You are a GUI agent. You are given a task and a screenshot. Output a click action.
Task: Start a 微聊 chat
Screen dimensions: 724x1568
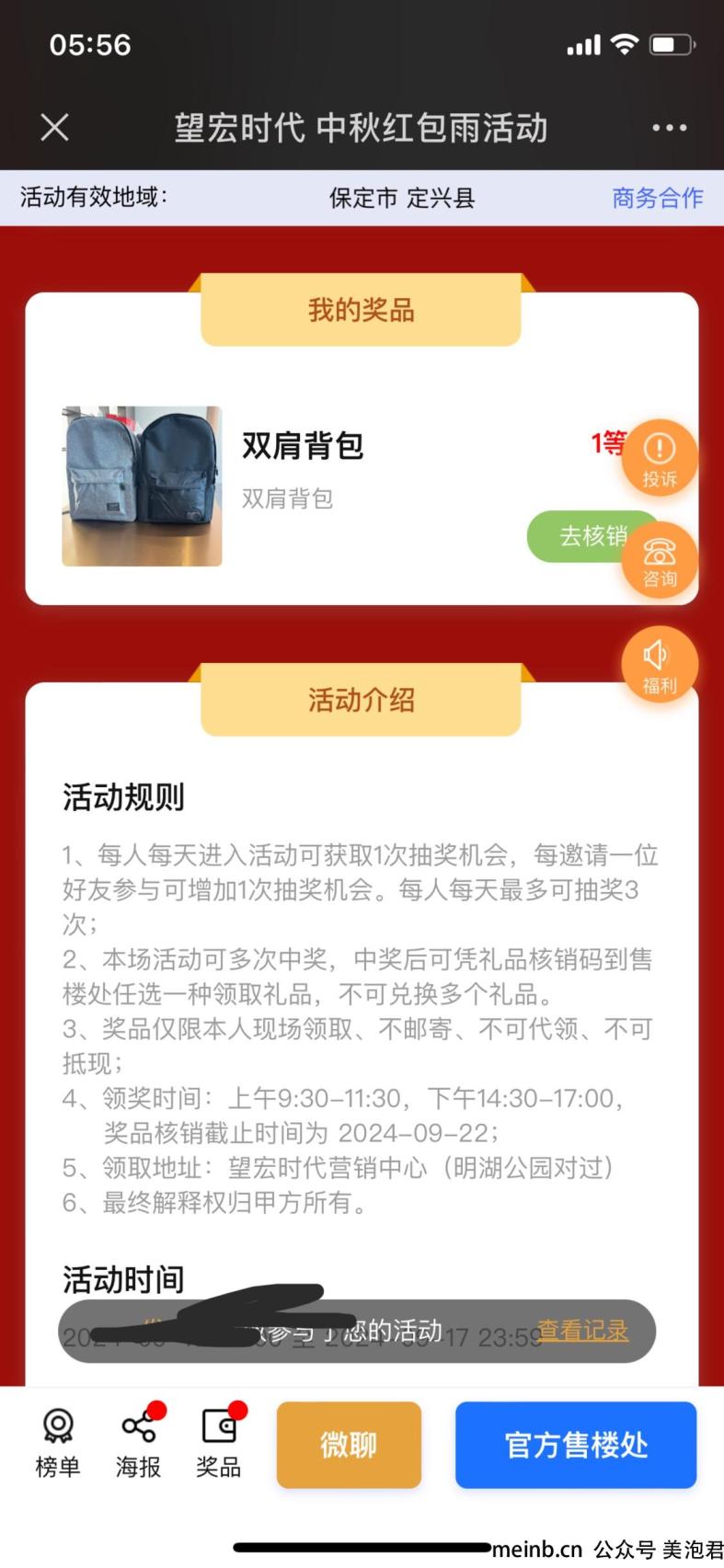pyautogui.click(x=349, y=1445)
